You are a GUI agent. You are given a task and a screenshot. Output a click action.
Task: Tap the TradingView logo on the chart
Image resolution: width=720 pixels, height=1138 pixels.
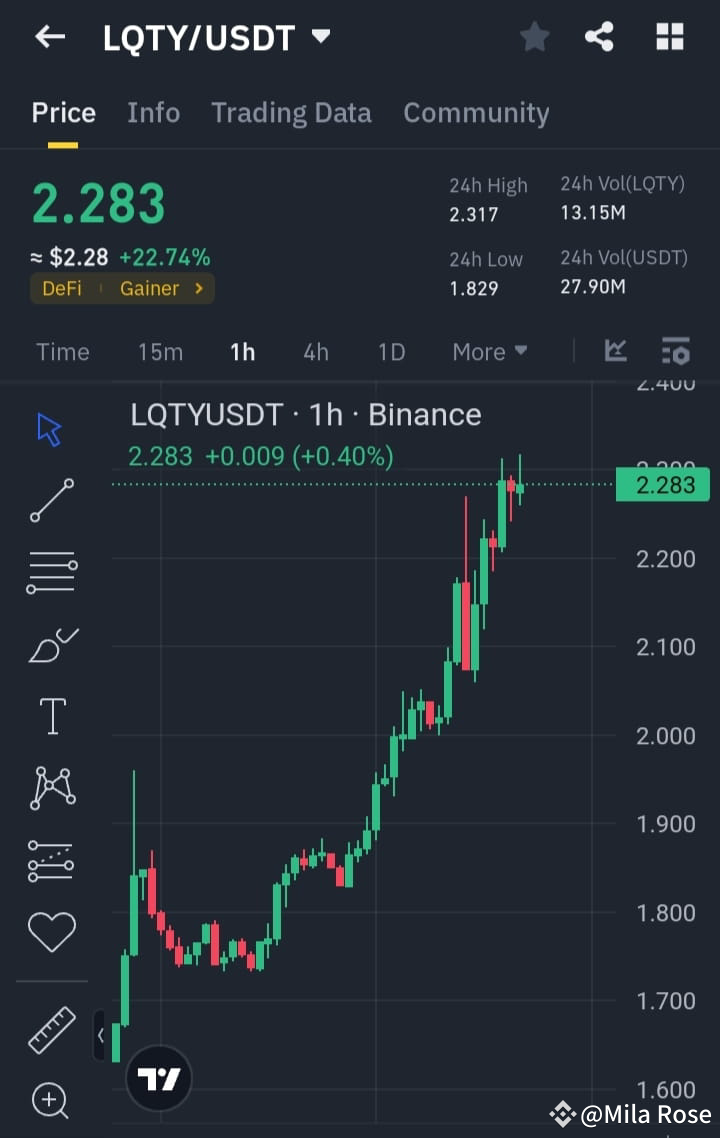click(x=159, y=1078)
